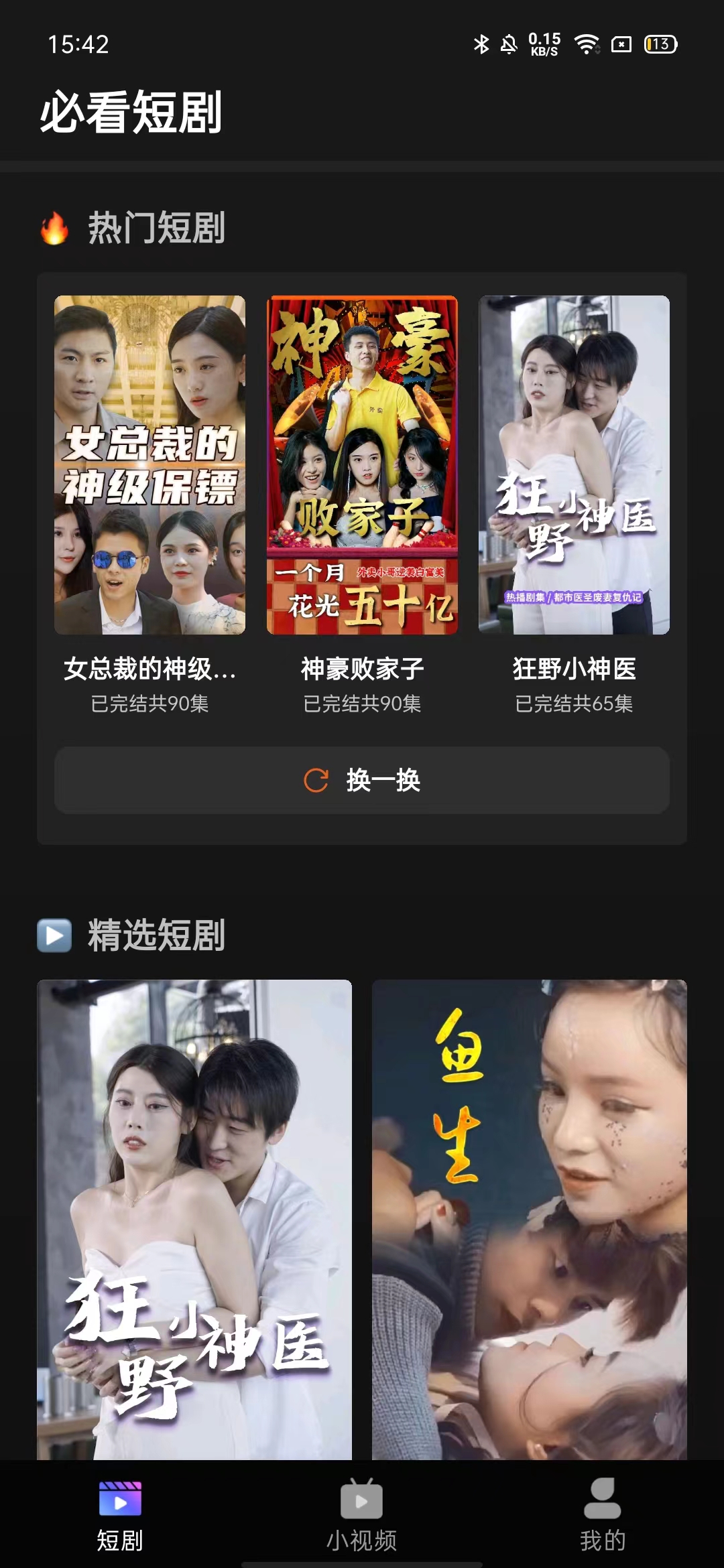Open the large 狂野小神医 card under 精选短剧
The height and width of the screenshot is (1568, 724).
(x=194, y=1220)
